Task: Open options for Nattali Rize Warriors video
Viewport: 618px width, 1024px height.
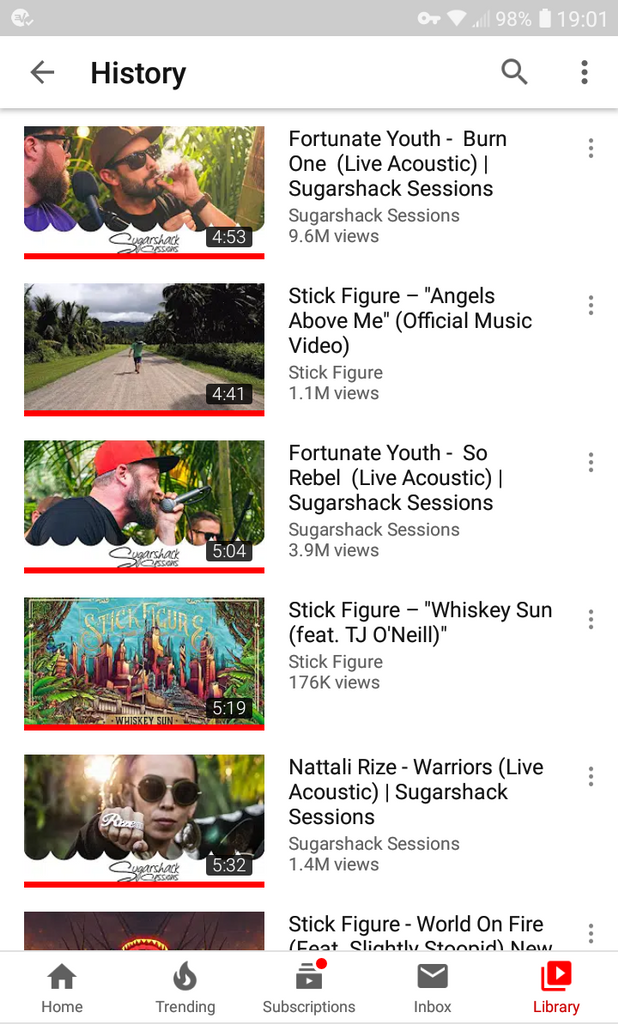Action: [x=591, y=776]
